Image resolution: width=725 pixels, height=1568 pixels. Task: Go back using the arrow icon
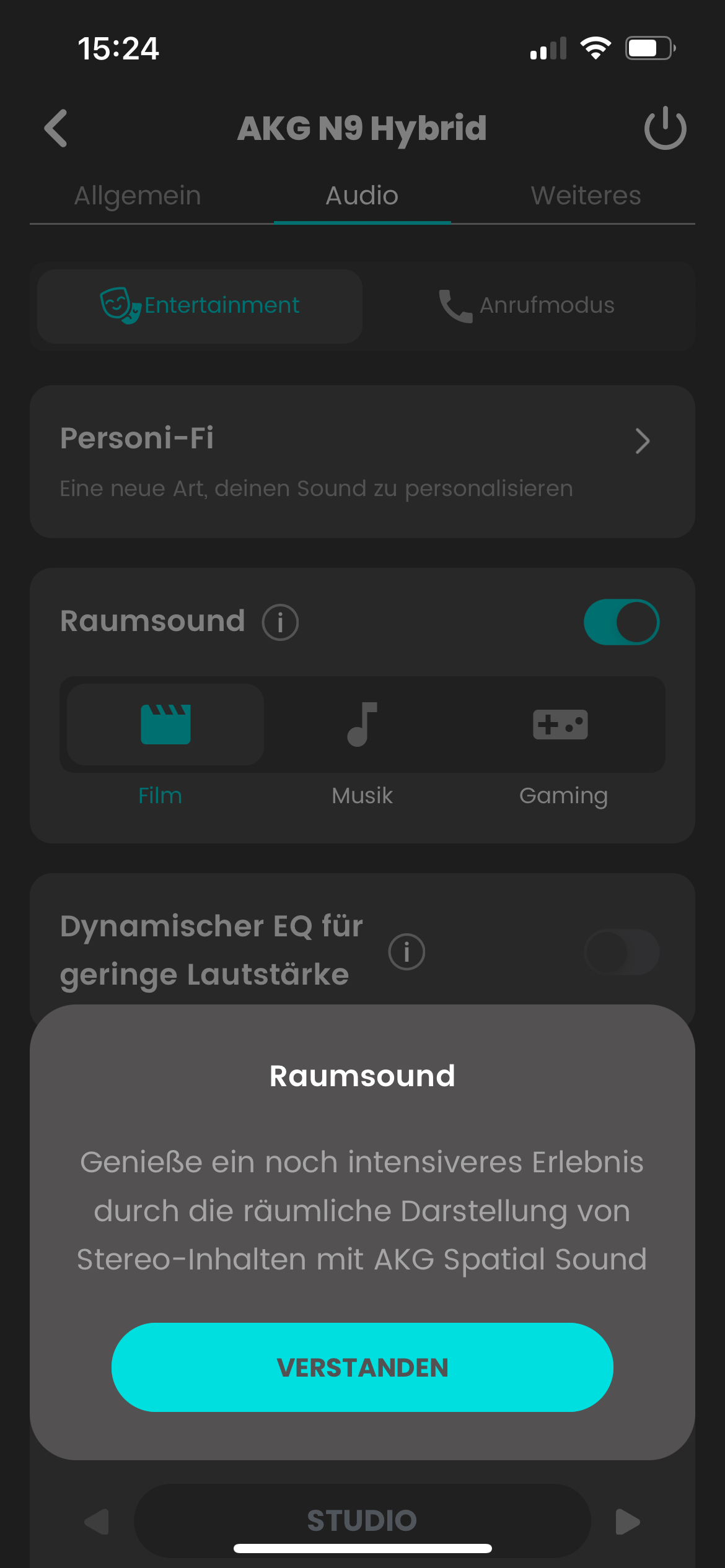point(56,129)
